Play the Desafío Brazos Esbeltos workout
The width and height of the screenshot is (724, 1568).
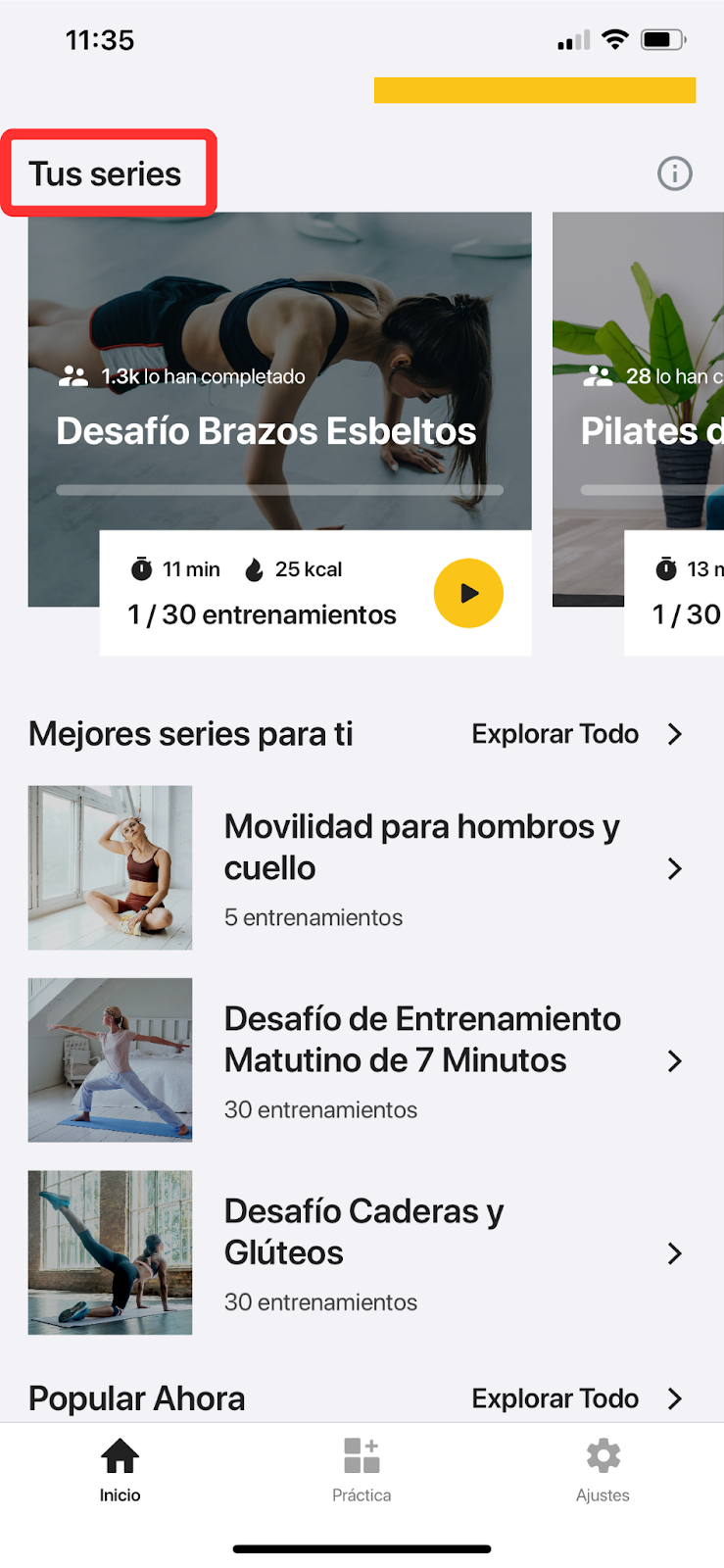coord(468,593)
